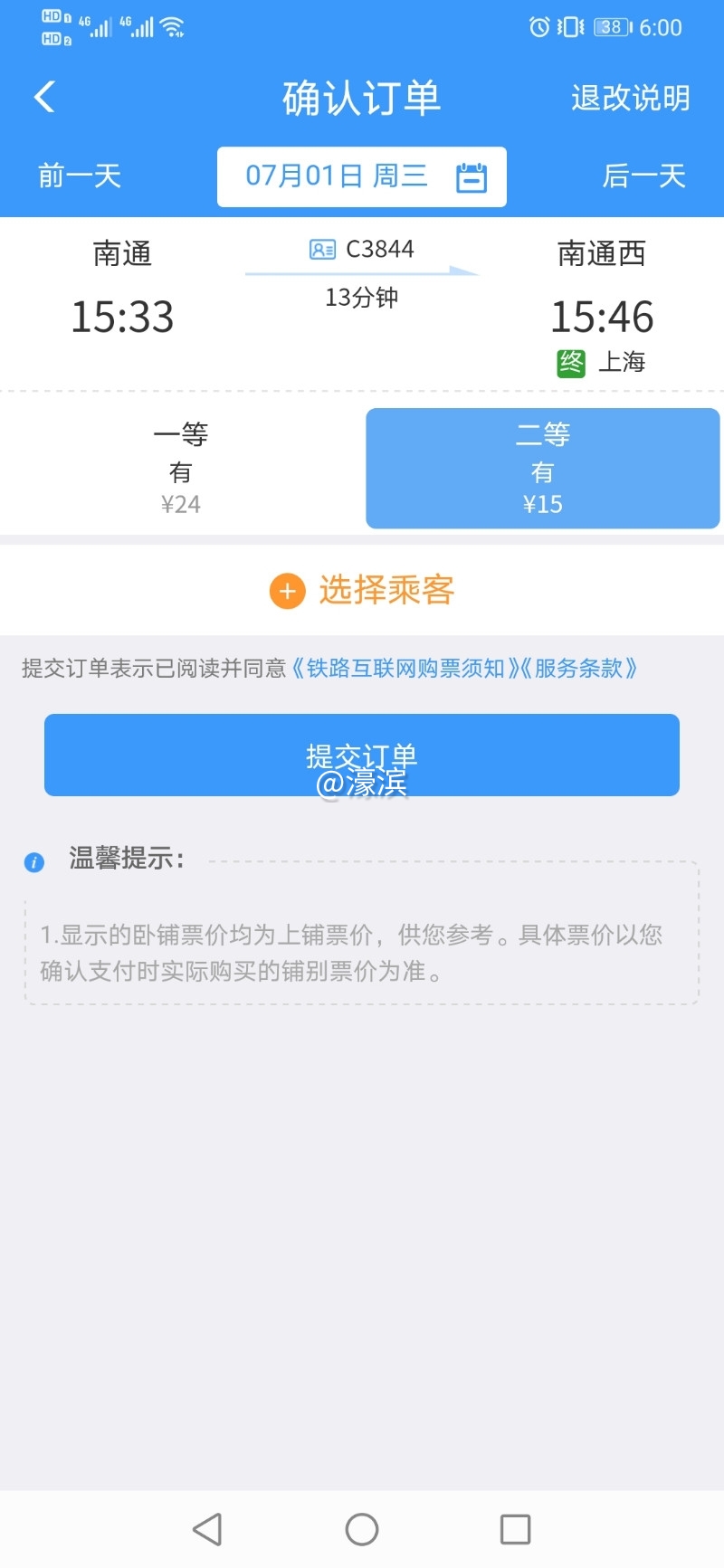Select 二等 second class seat ¥15
The height and width of the screenshot is (1568, 724).
pyautogui.click(x=542, y=468)
